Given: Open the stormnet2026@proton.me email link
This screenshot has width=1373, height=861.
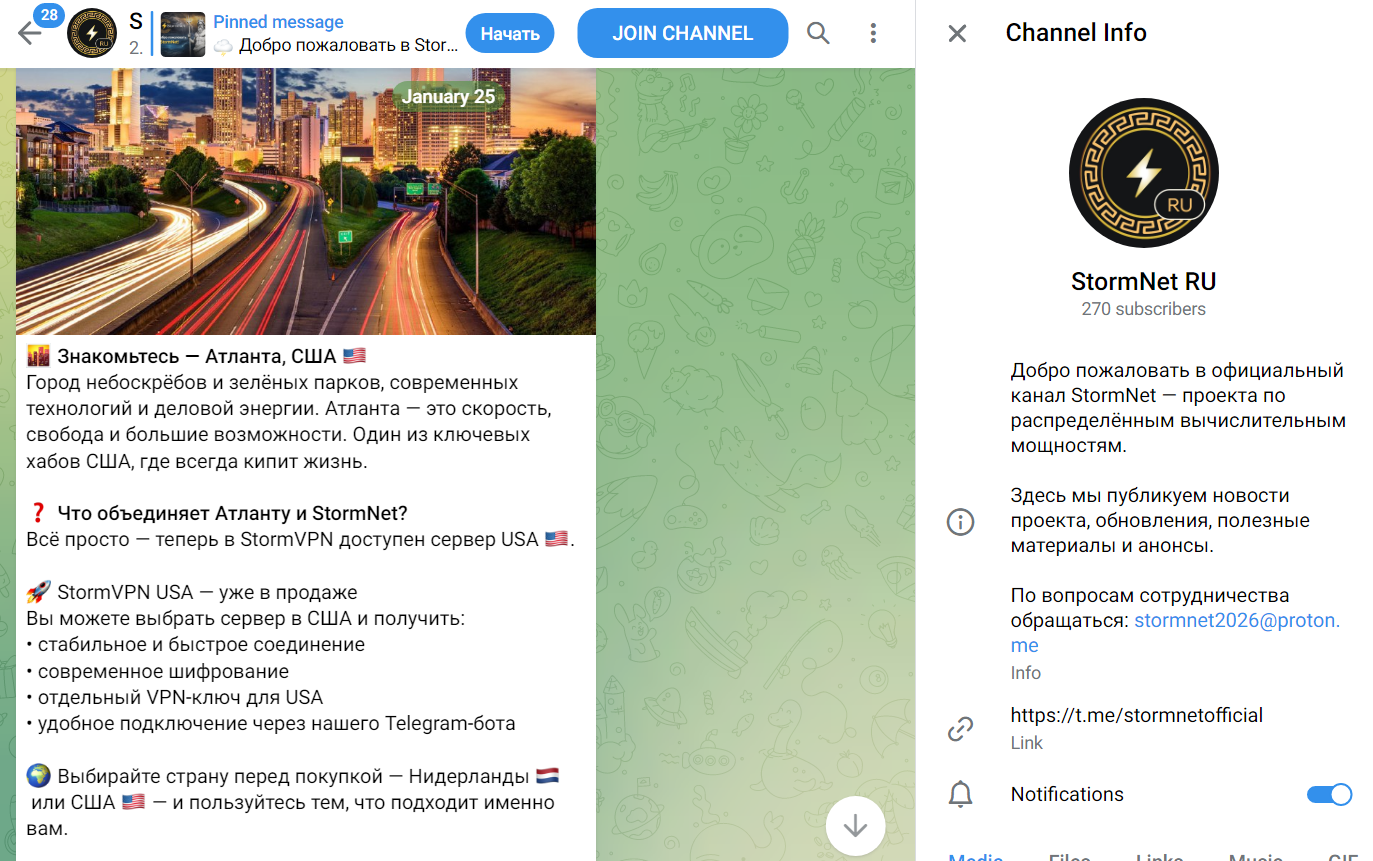Looking at the screenshot, I should click(1236, 621).
